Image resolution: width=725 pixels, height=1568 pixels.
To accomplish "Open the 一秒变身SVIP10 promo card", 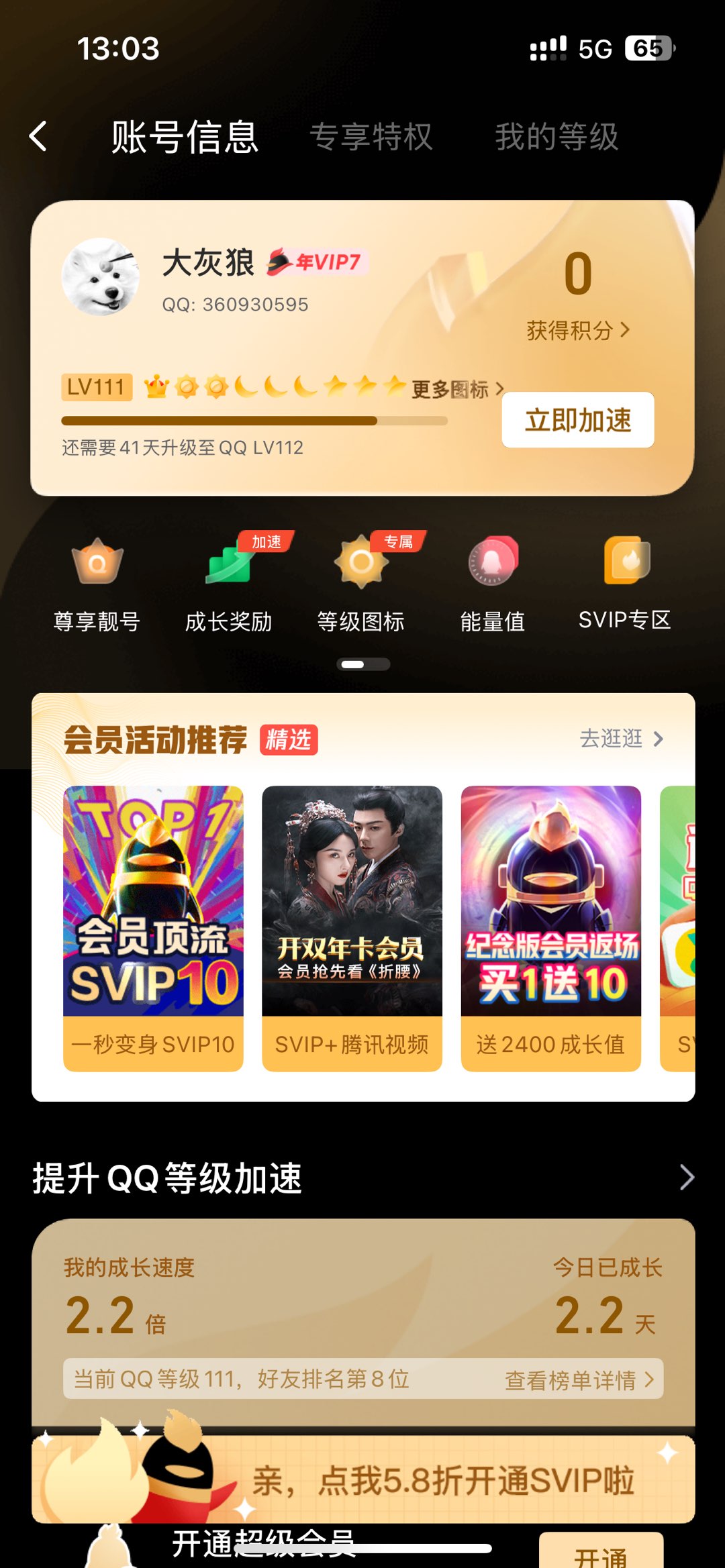I will click(153, 929).
